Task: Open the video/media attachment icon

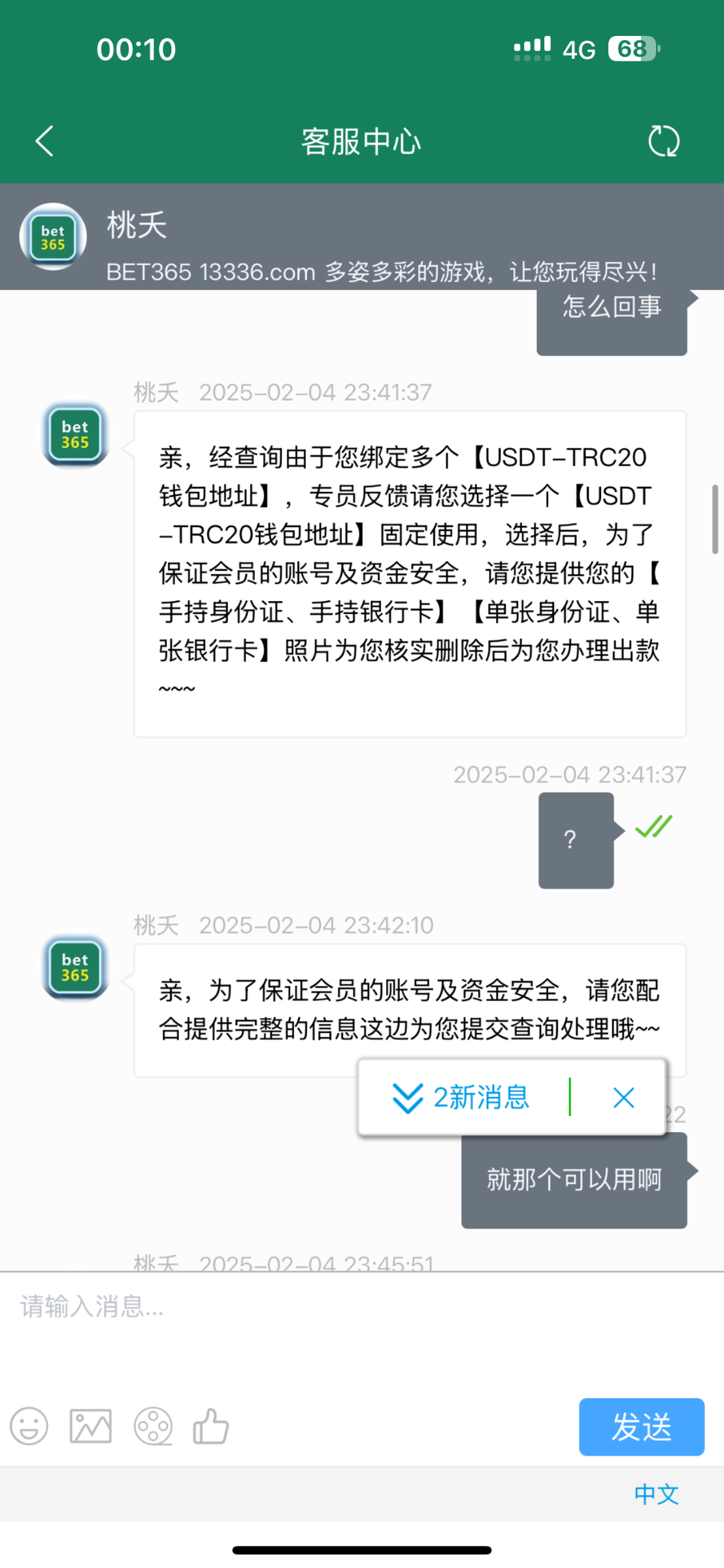Action: [x=152, y=1427]
